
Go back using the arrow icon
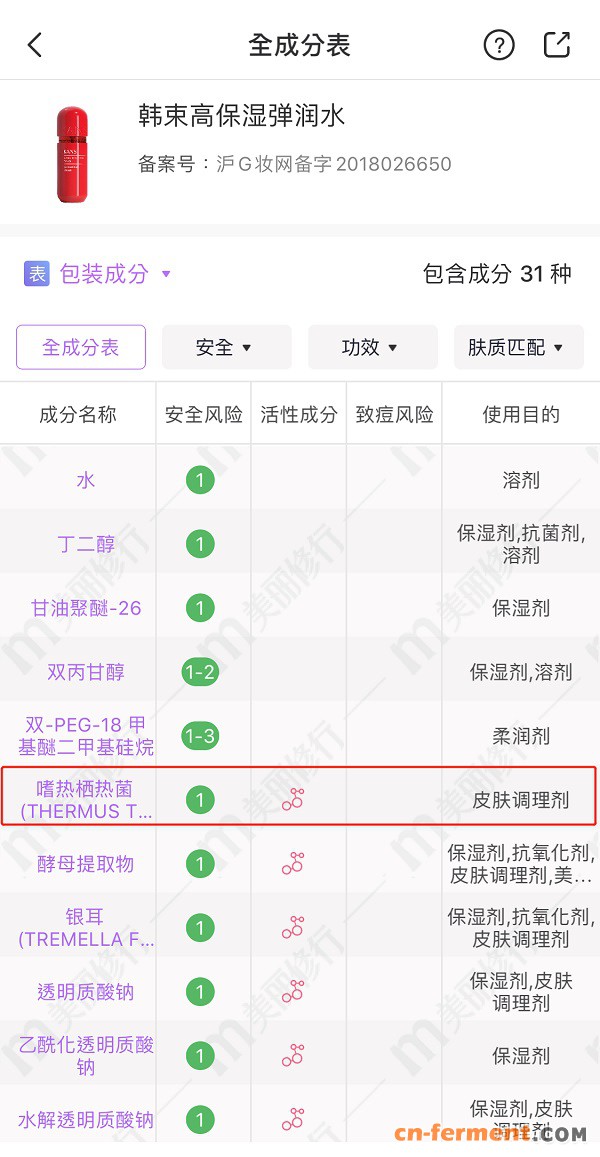[35, 45]
